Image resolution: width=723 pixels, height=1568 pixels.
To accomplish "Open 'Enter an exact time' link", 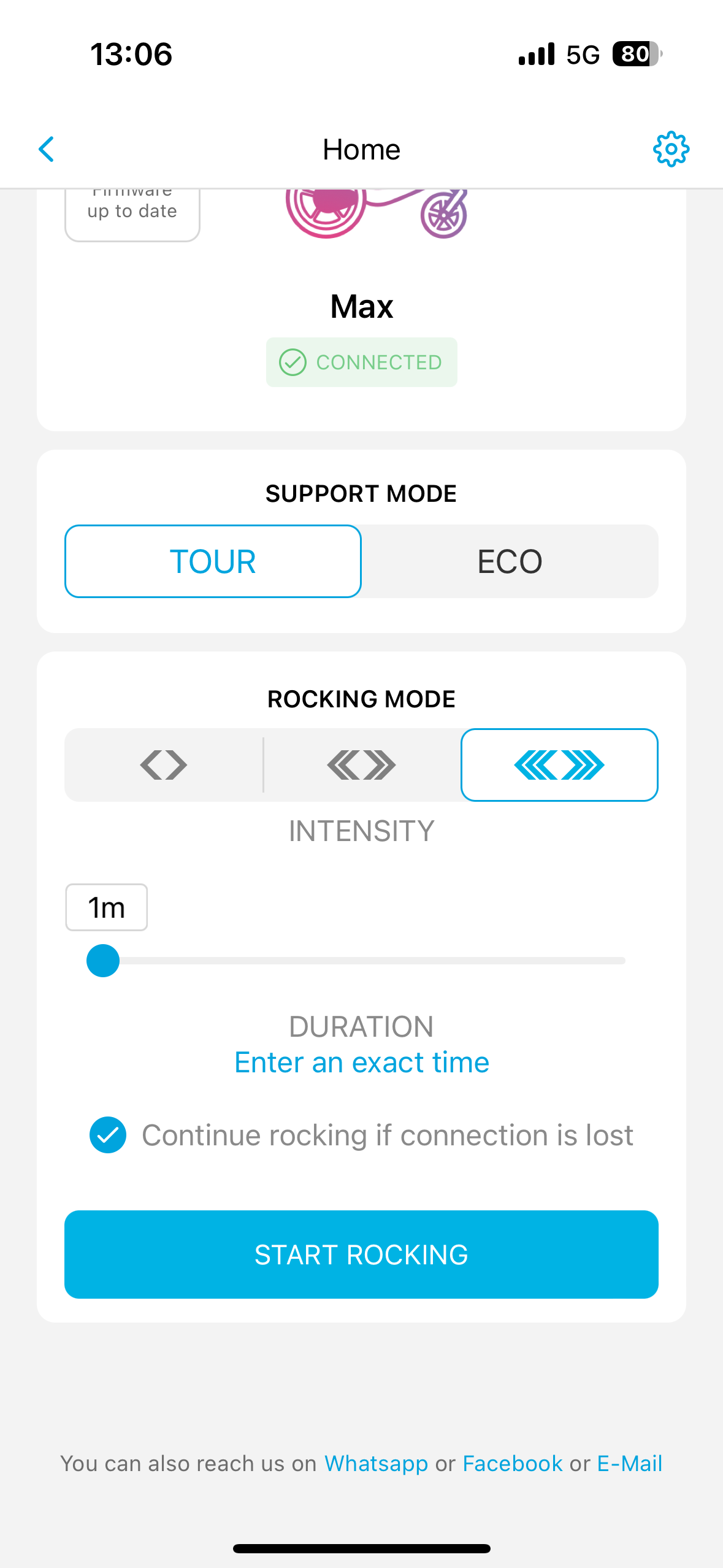I will pyautogui.click(x=361, y=1063).
